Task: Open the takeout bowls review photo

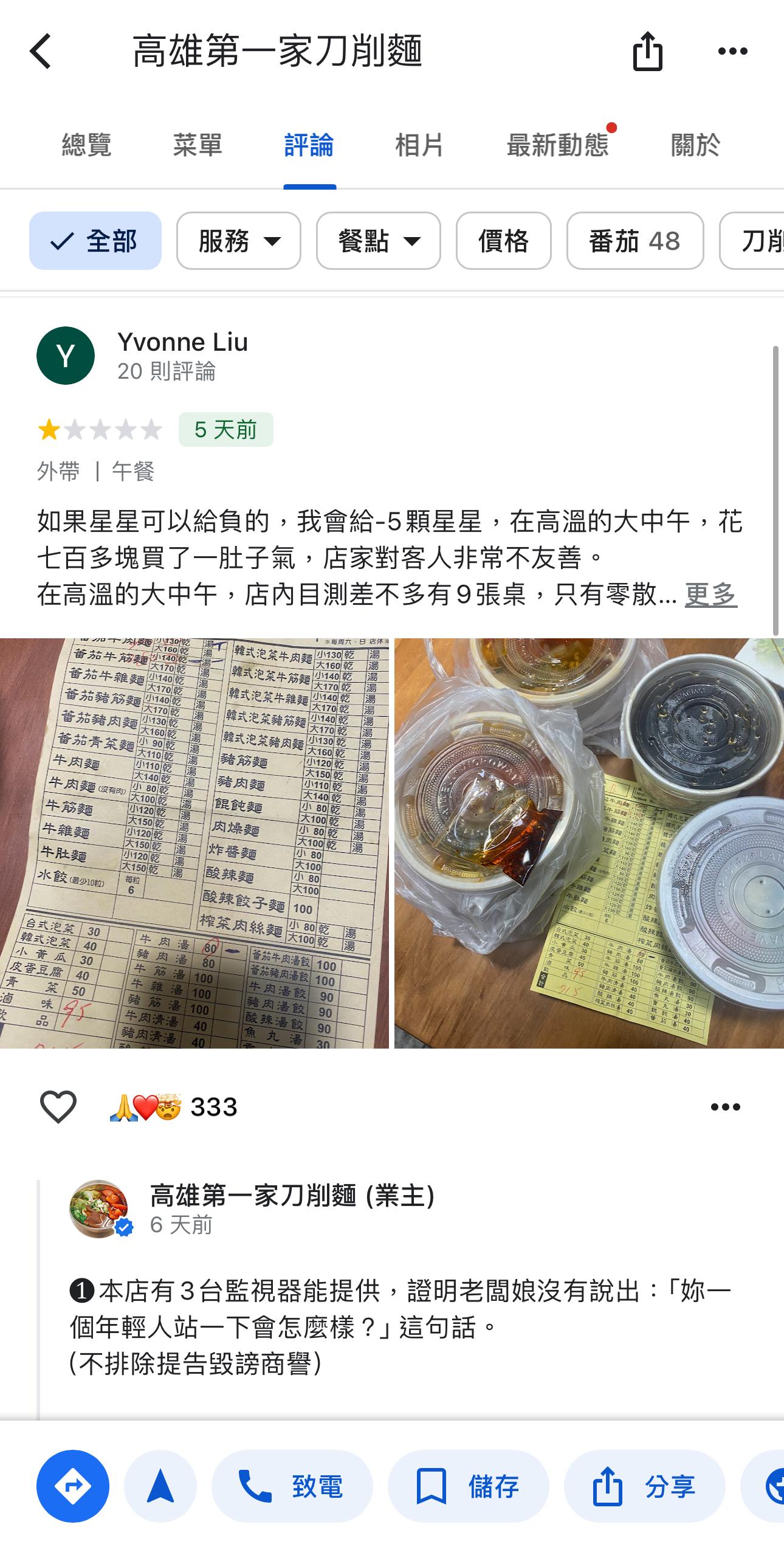Action: click(589, 843)
